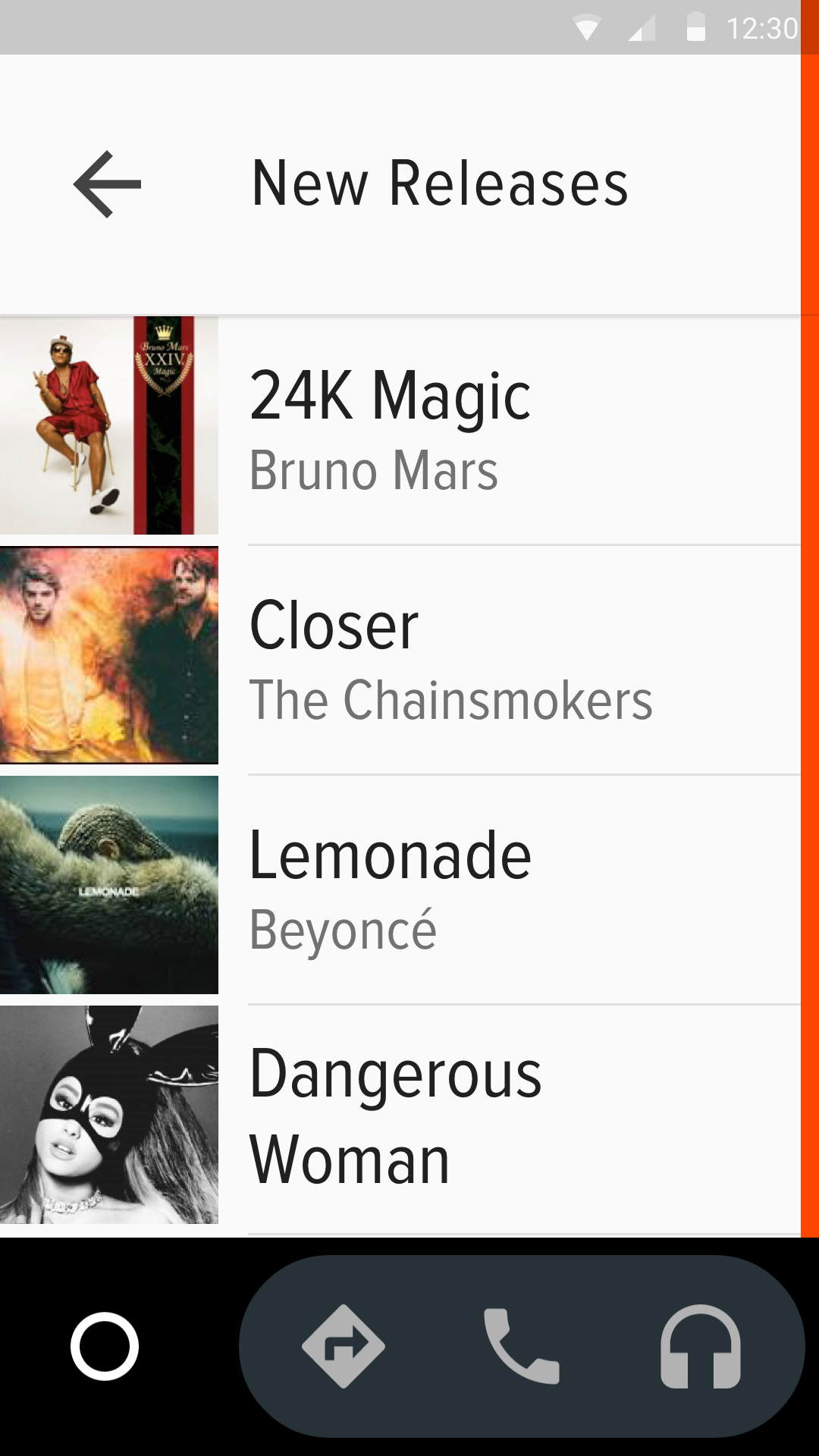Viewport: 819px width, 1456px height.
Task: Tap the home circle button
Action: pyautogui.click(x=105, y=1346)
